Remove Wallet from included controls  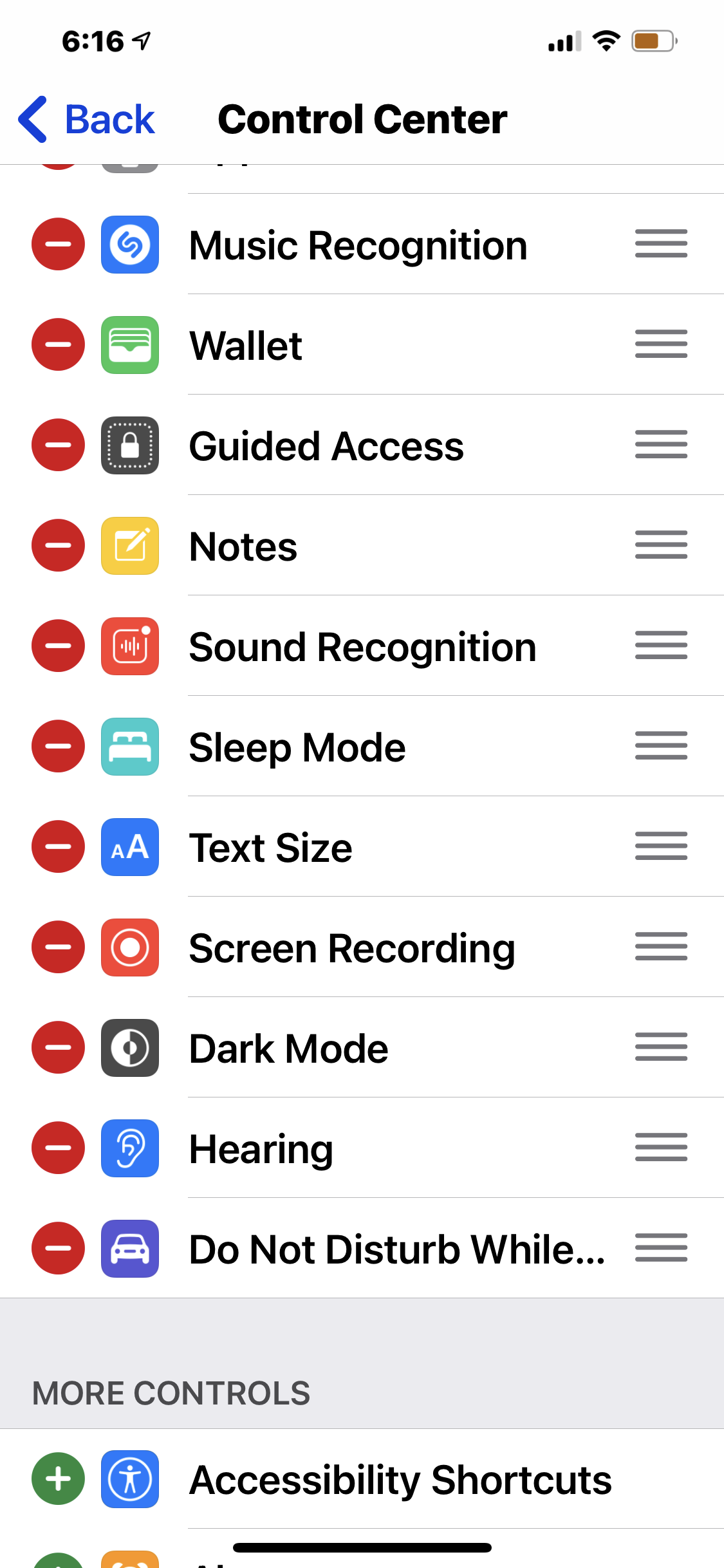point(58,345)
